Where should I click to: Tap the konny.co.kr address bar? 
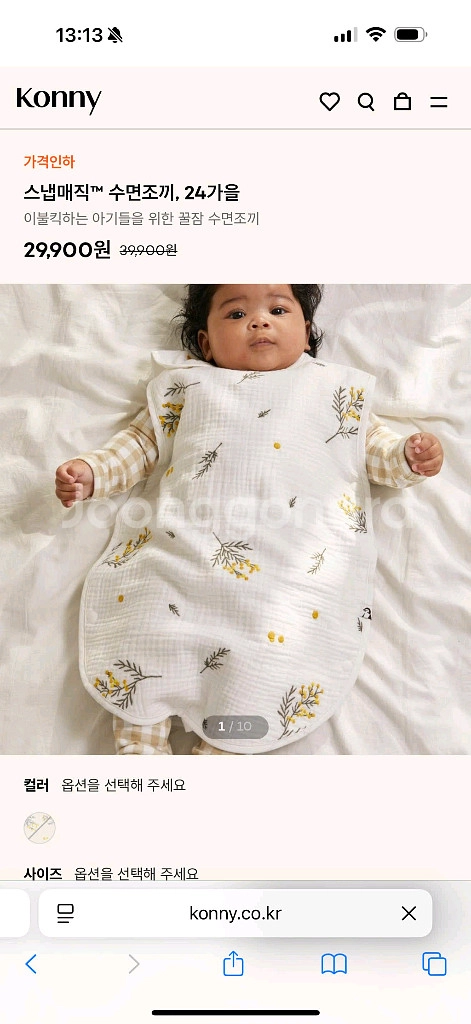pos(235,913)
